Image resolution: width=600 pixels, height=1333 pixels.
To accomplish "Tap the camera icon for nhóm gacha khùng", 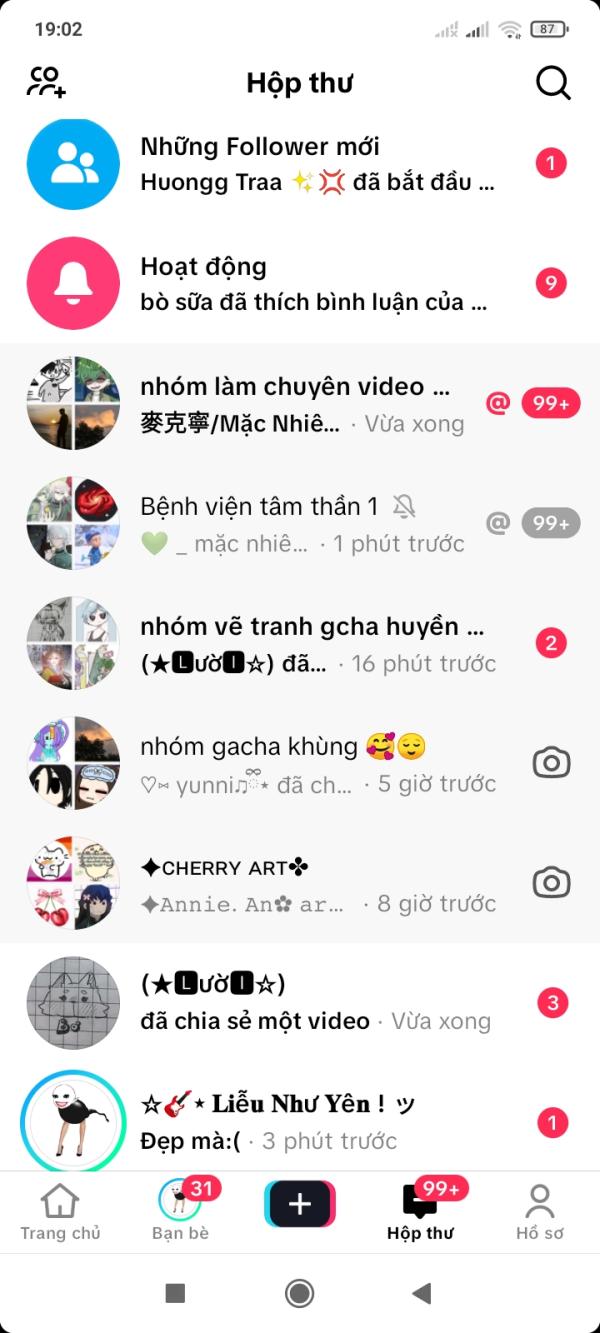I will click(551, 763).
